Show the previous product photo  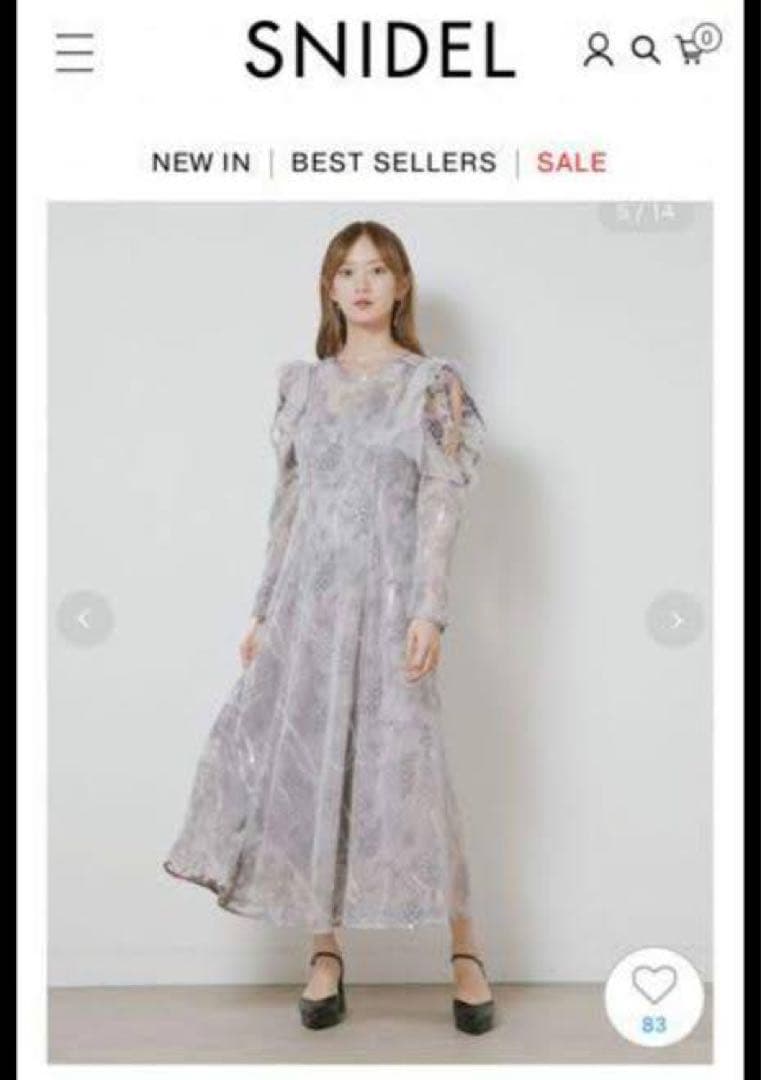pyautogui.click(x=85, y=620)
